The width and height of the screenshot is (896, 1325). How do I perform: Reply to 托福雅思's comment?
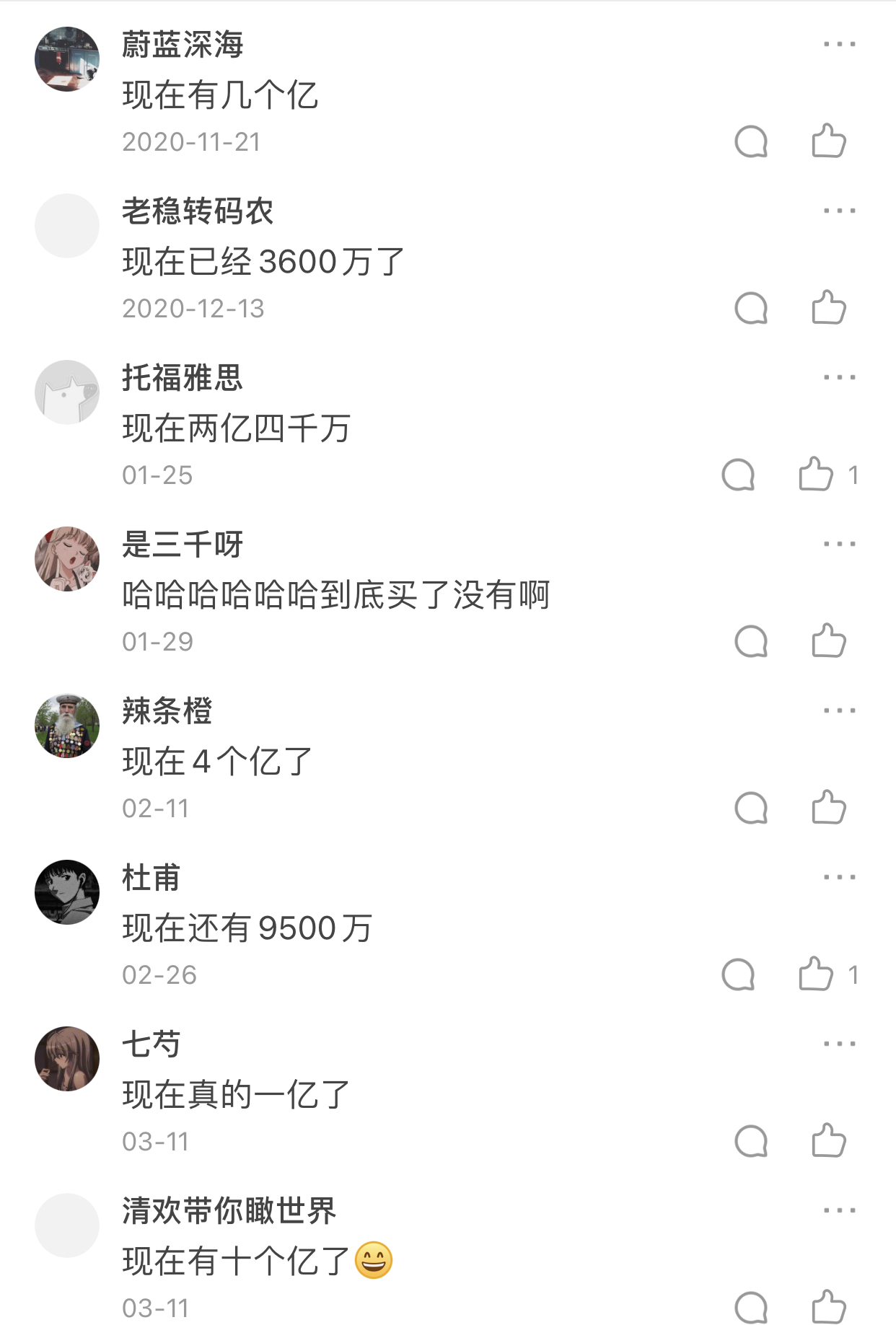point(737,475)
